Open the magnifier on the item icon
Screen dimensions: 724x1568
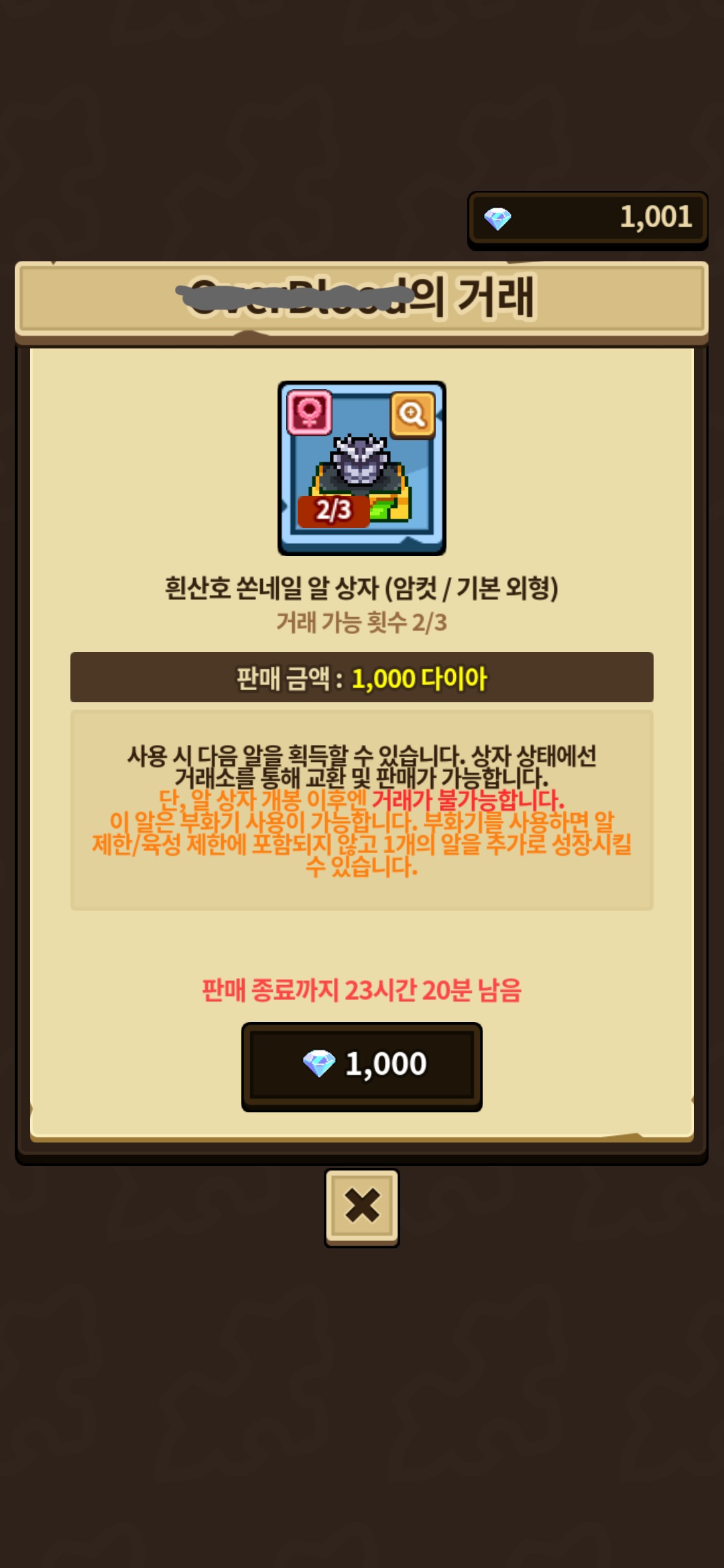click(412, 415)
